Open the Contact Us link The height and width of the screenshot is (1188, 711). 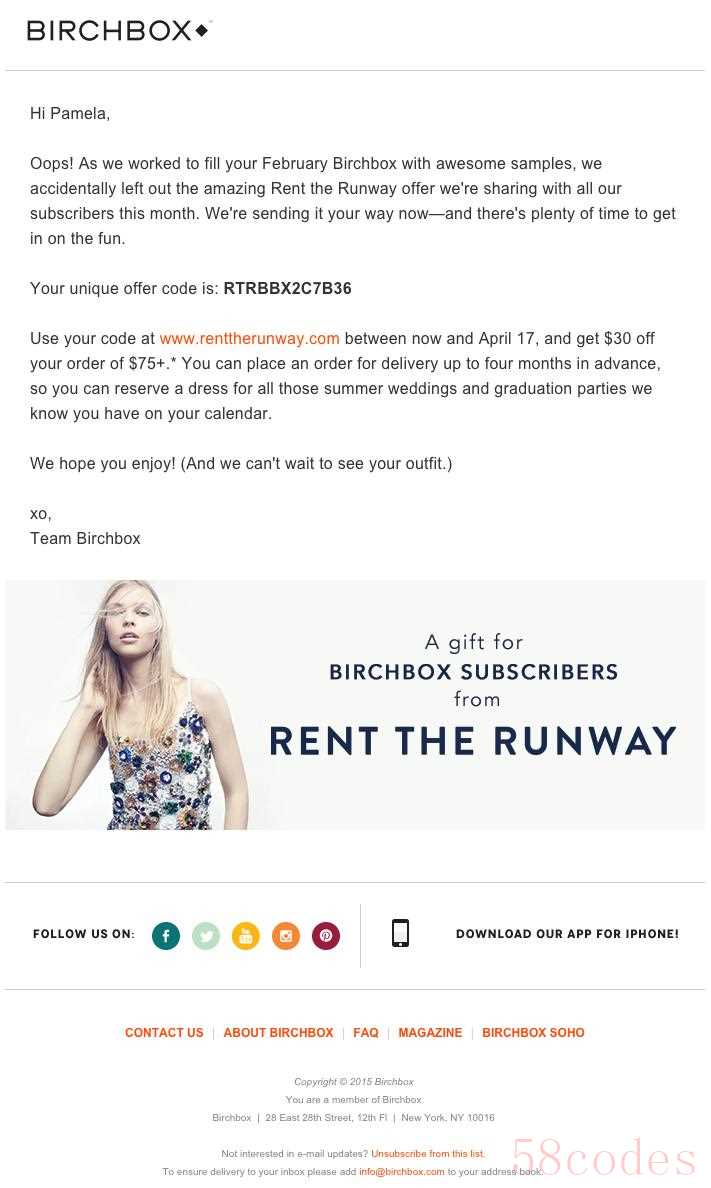(164, 1033)
